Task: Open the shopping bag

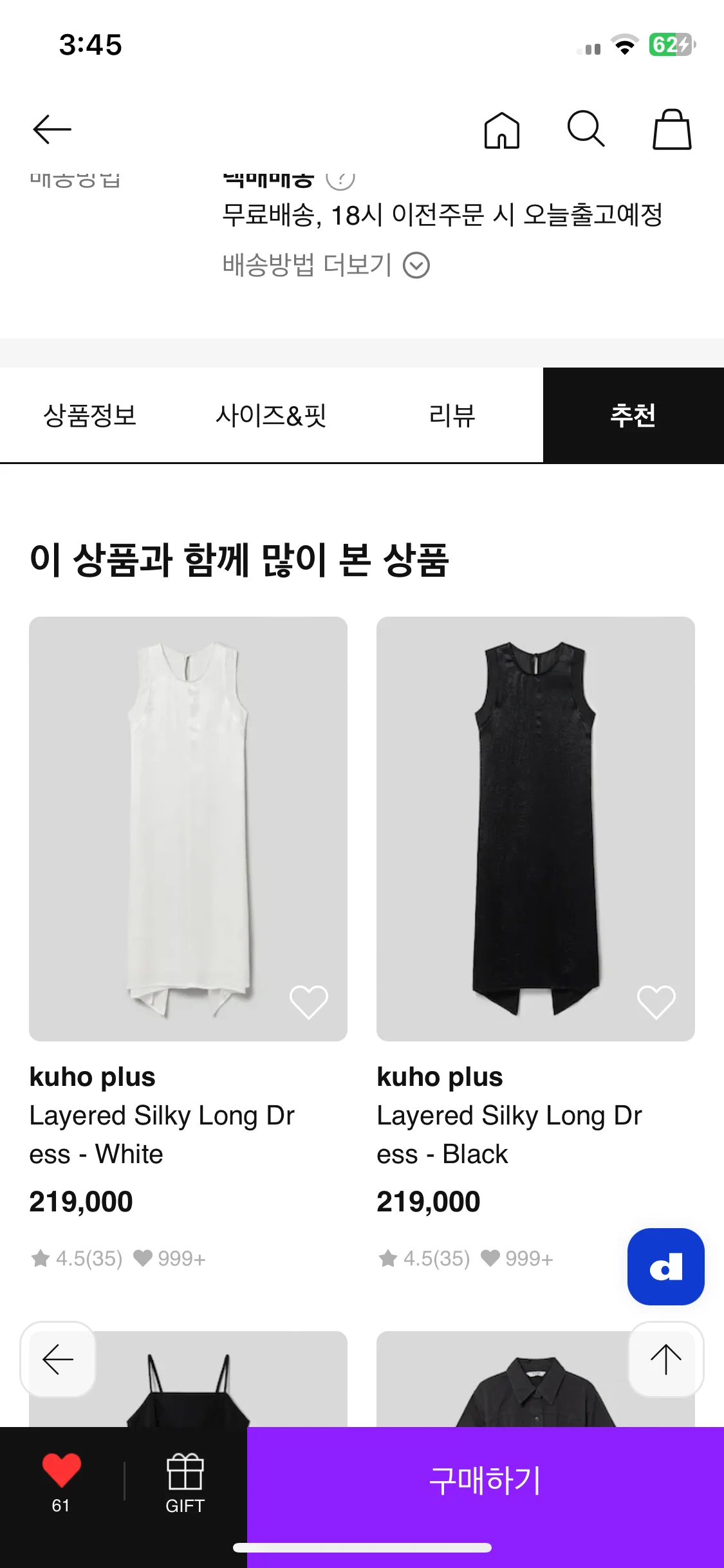Action: [x=672, y=129]
